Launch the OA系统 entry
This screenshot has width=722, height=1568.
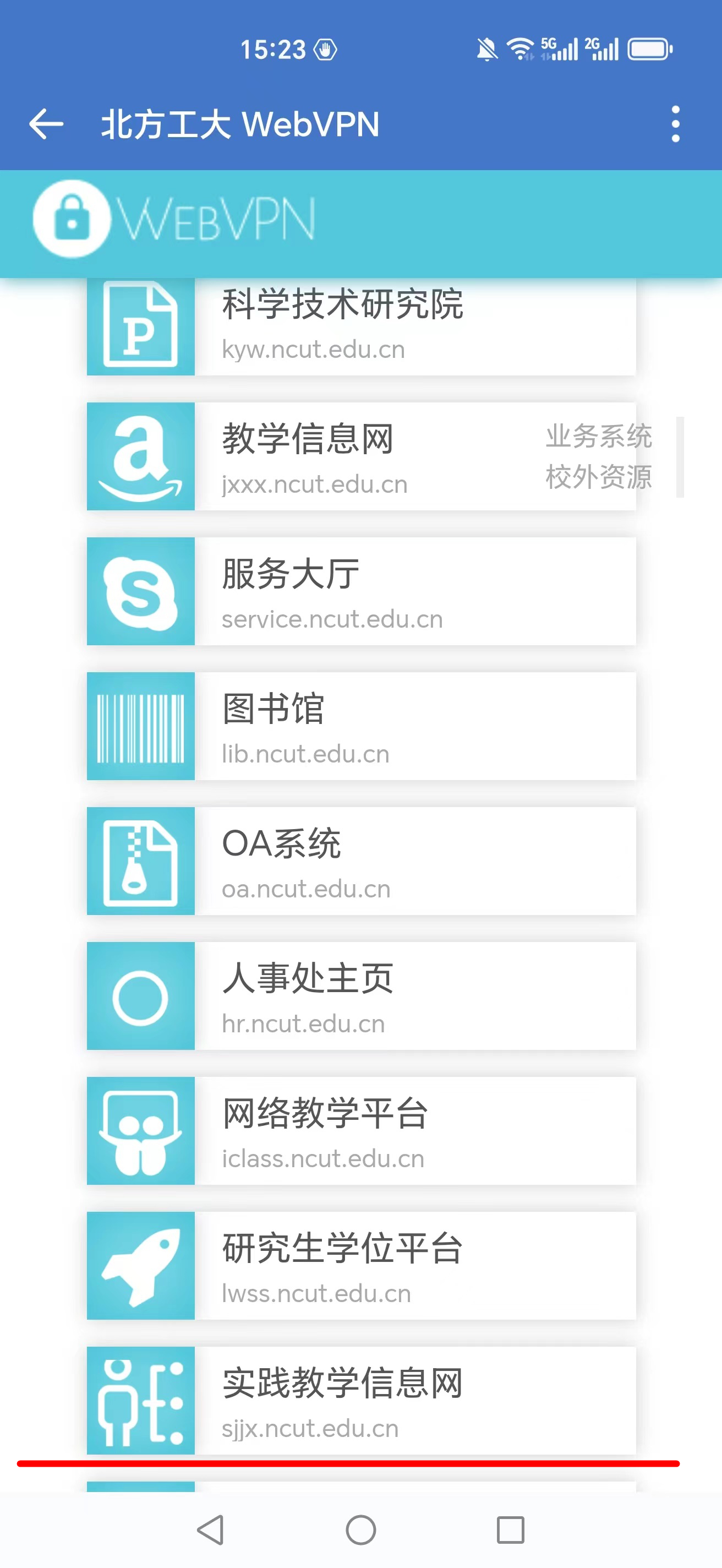pos(362,861)
